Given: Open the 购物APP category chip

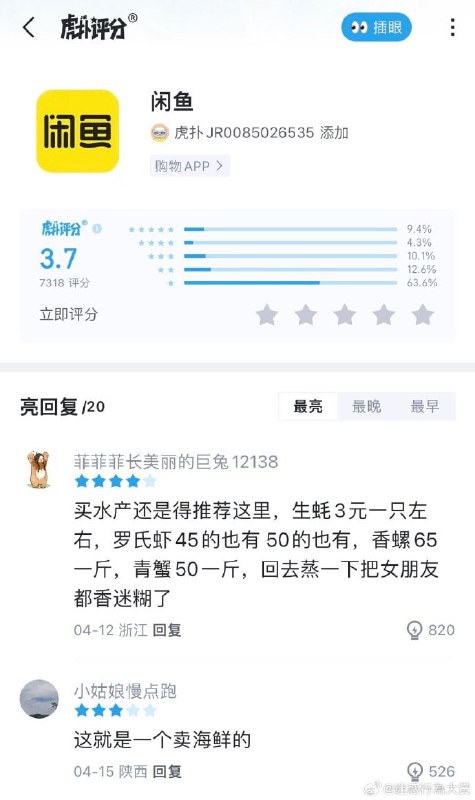Looking at the screenshot, I should (190, 166).
